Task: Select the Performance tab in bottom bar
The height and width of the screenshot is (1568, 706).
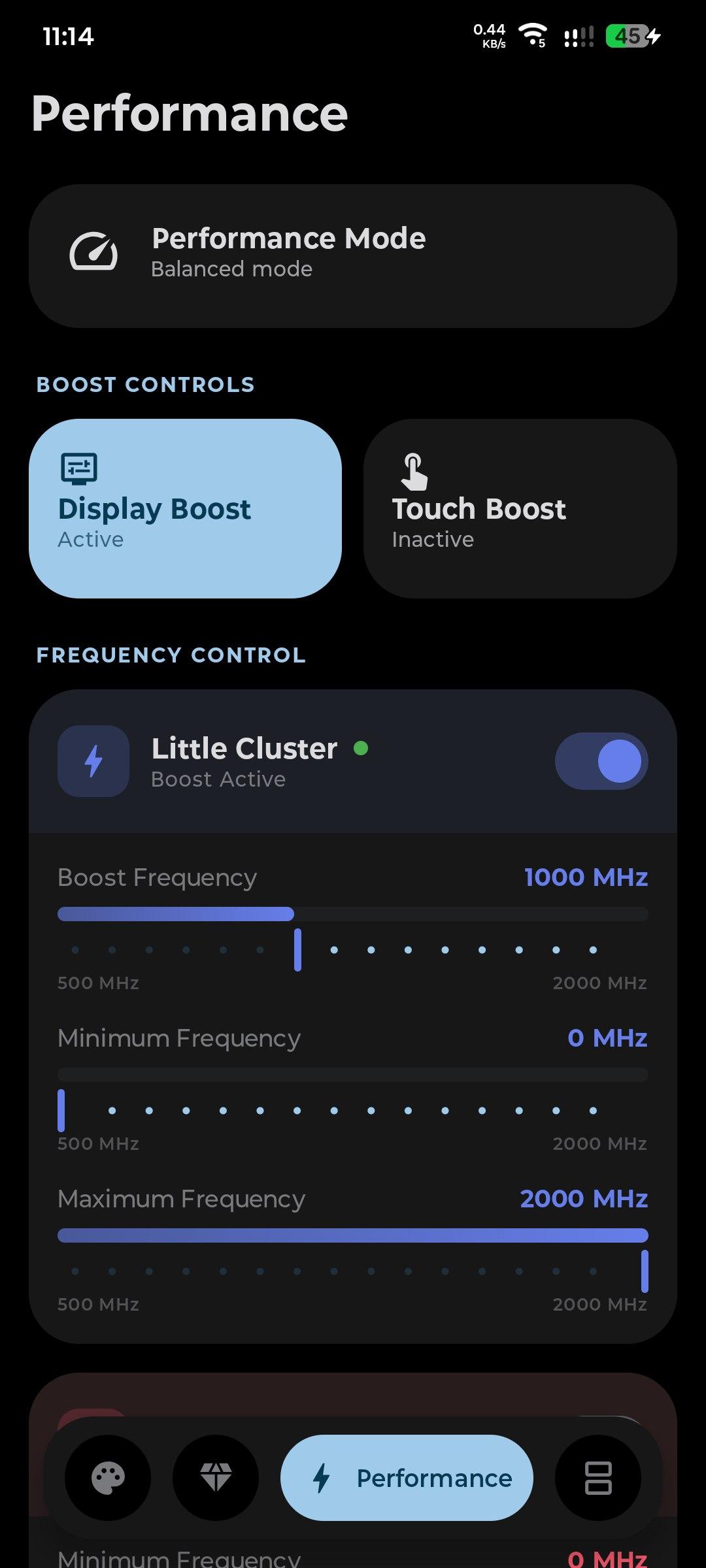Action: (407, 1478)
